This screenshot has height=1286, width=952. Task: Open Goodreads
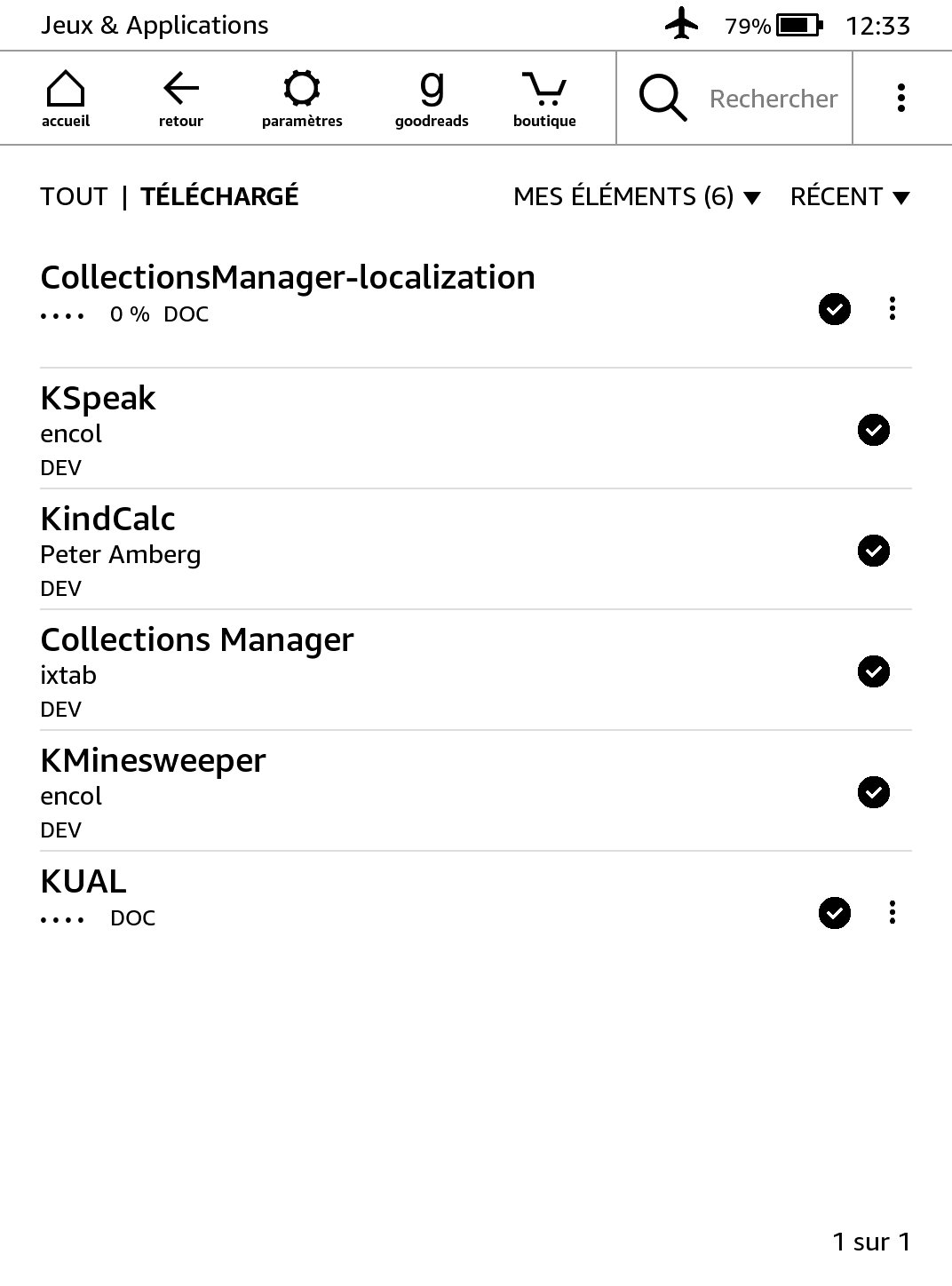pos(432,98)
